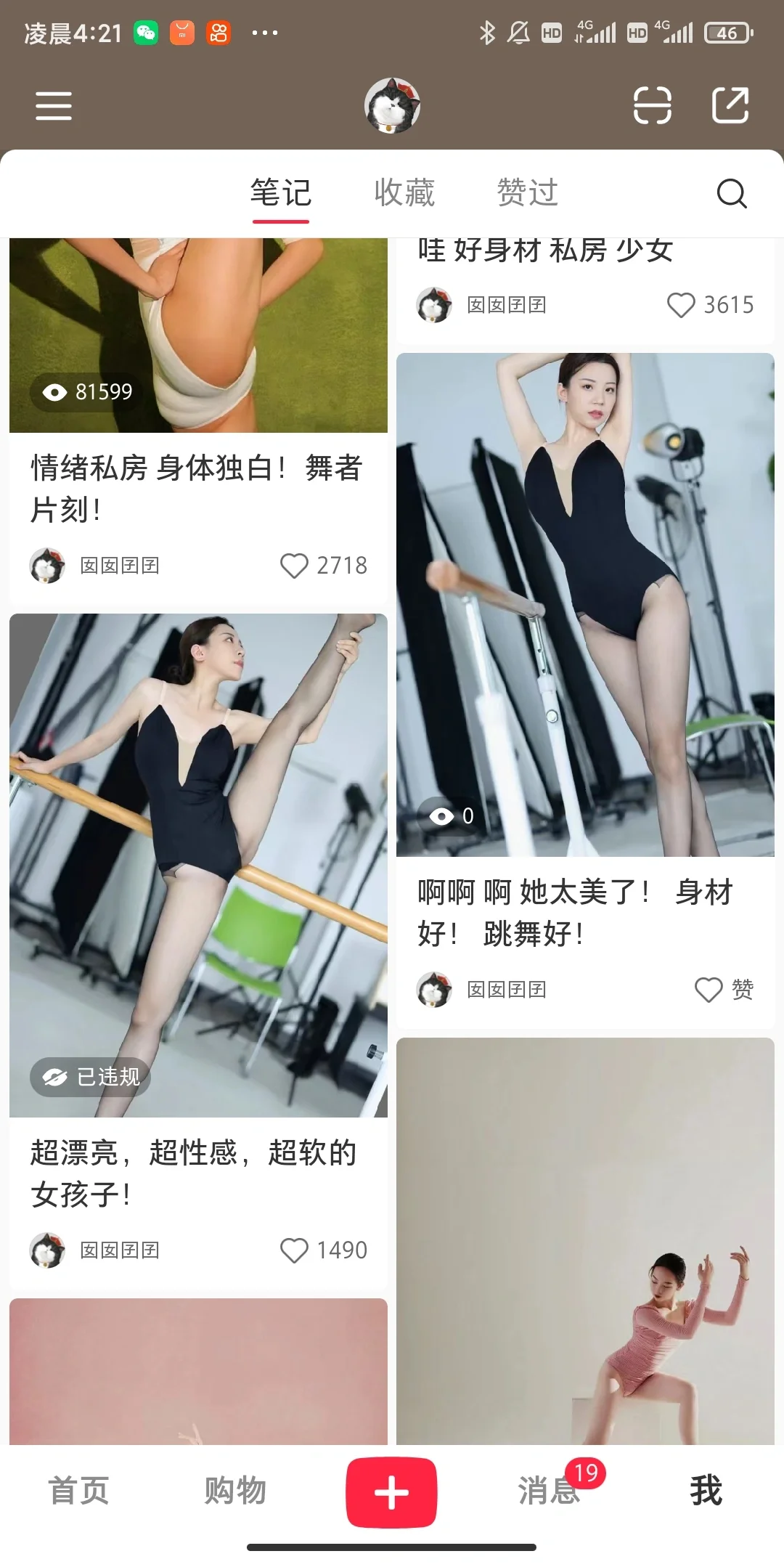Screen dimensions: 784x1567
Task: Open the note 情绪私房 身体独白
Action: (x=196, y=488)
